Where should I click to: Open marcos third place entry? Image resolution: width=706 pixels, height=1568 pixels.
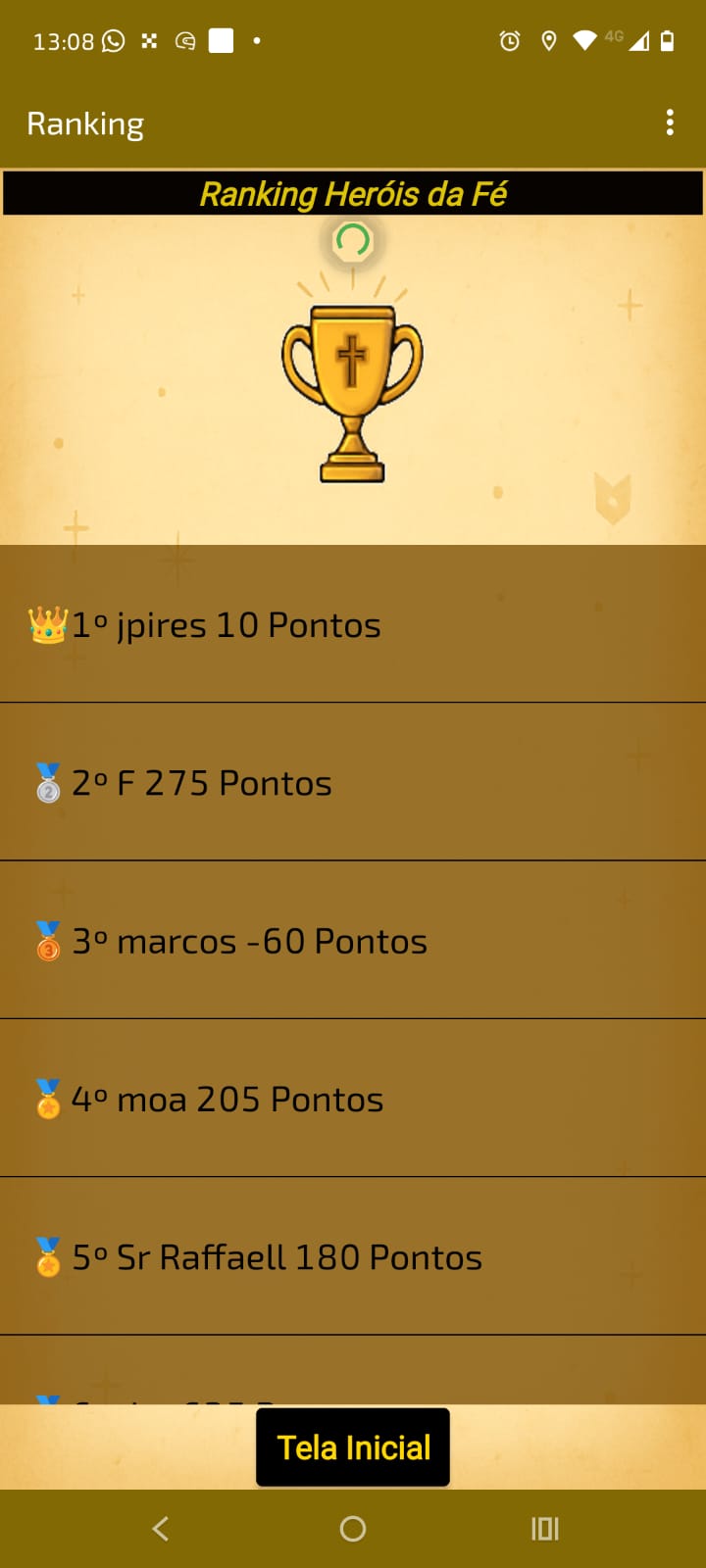pos(353,941)
